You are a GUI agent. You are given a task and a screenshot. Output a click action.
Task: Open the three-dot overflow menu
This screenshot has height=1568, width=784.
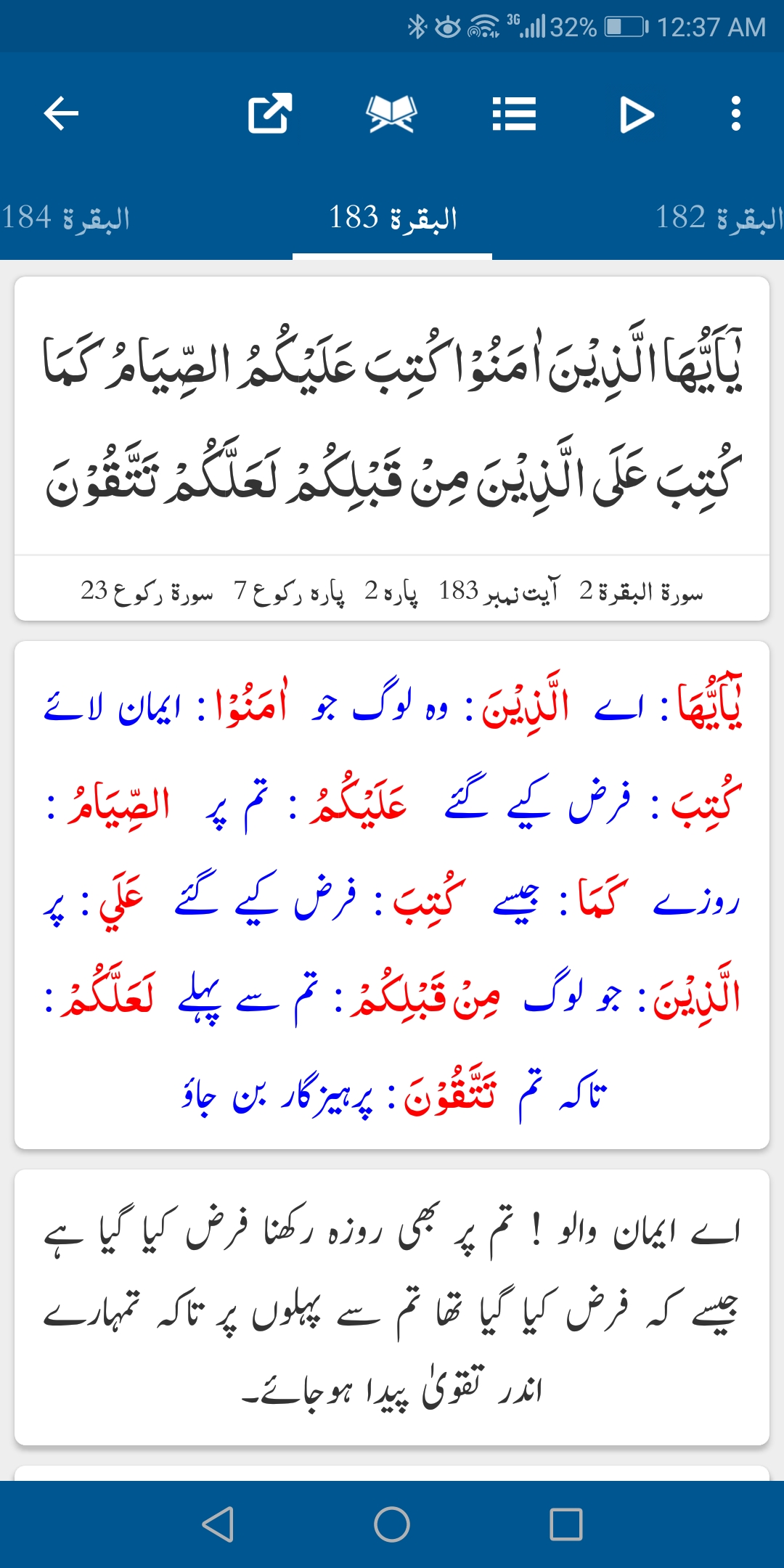point(736,114)
